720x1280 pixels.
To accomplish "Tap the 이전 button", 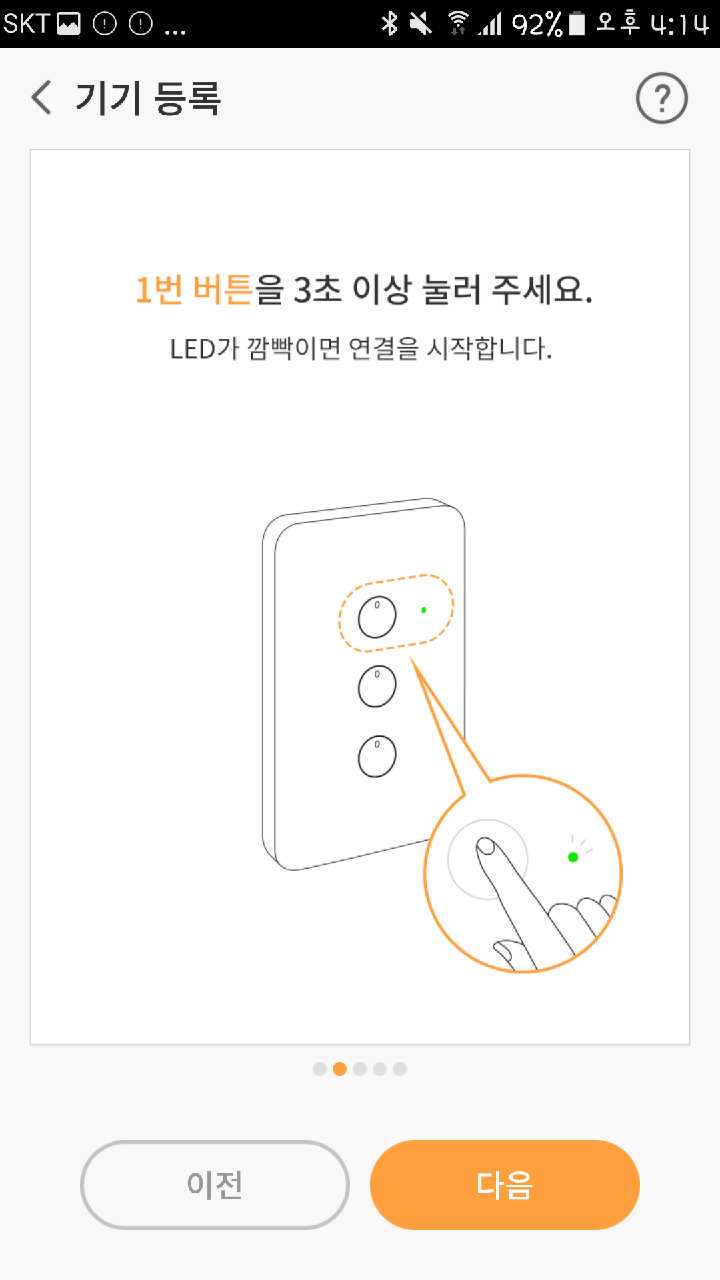I will 215,1185.
